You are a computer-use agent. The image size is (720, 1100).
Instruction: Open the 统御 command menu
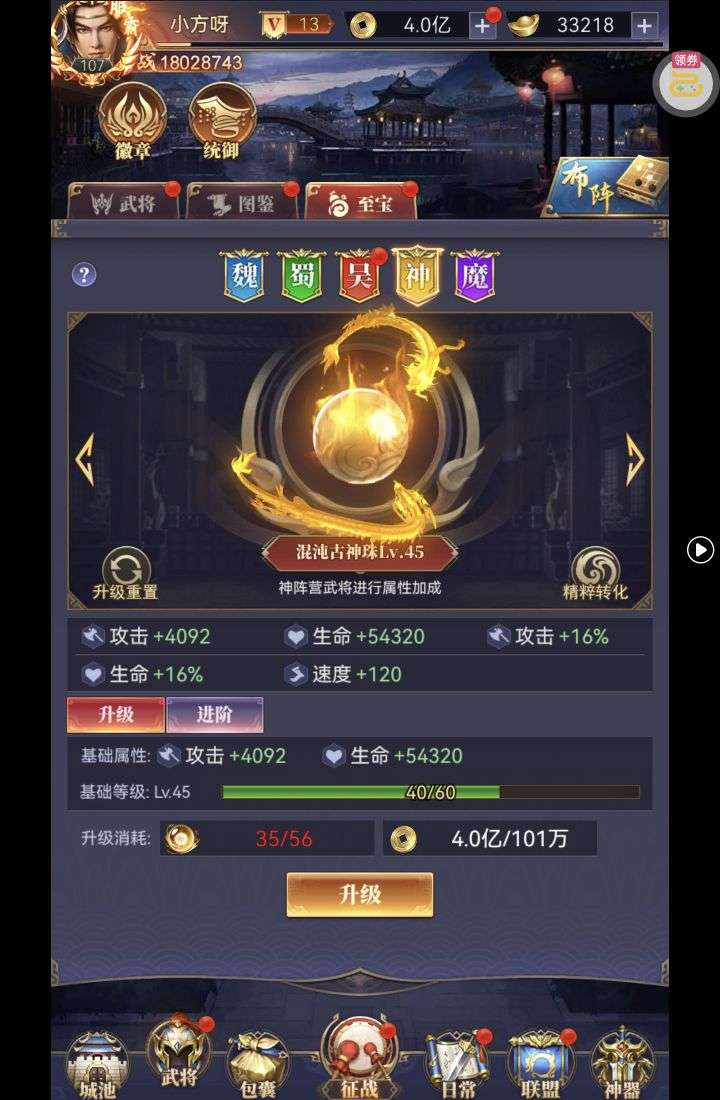pos(222,122)
